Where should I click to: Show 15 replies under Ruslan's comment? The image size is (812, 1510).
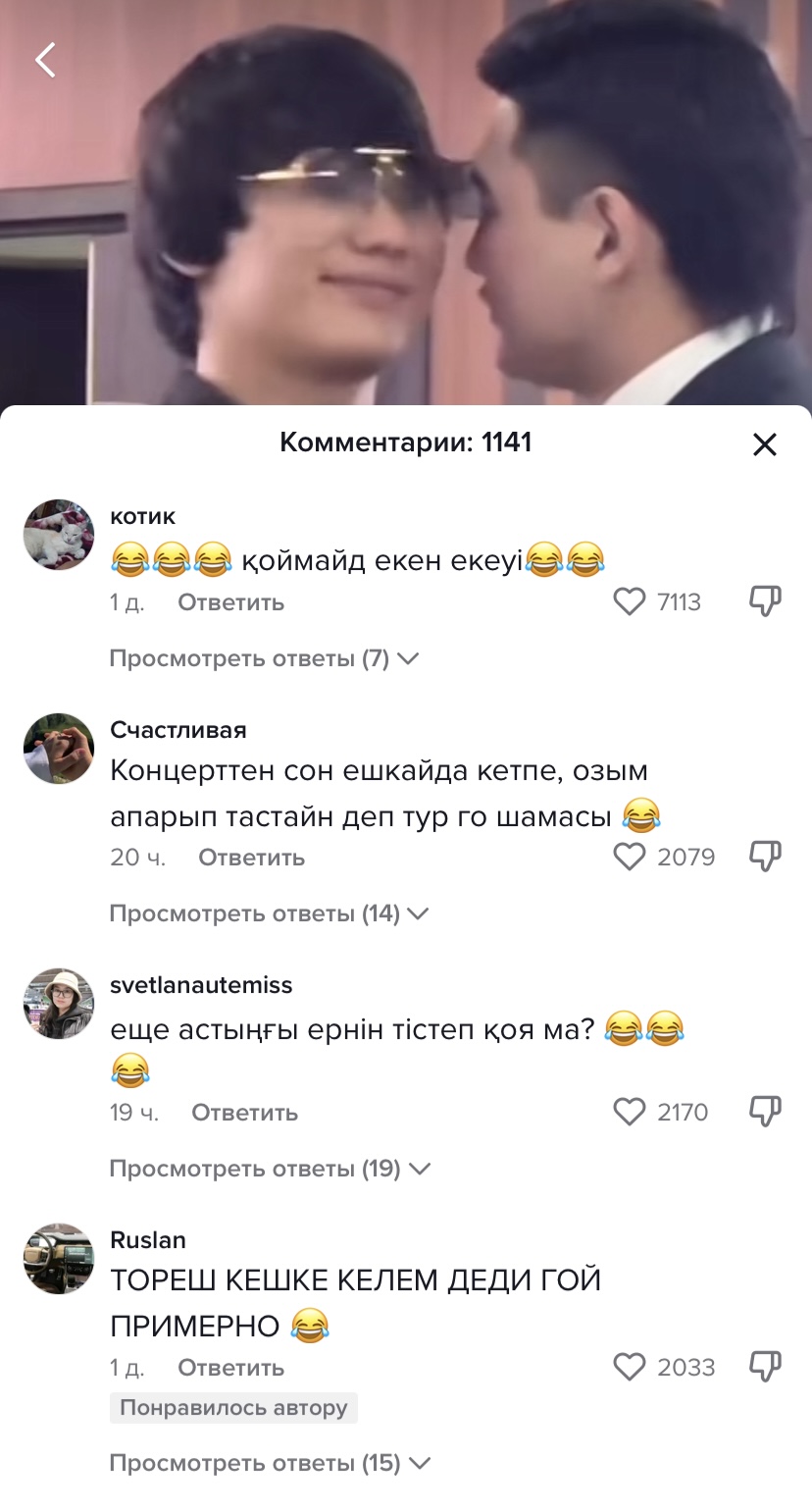click(x=269, y=1463)
